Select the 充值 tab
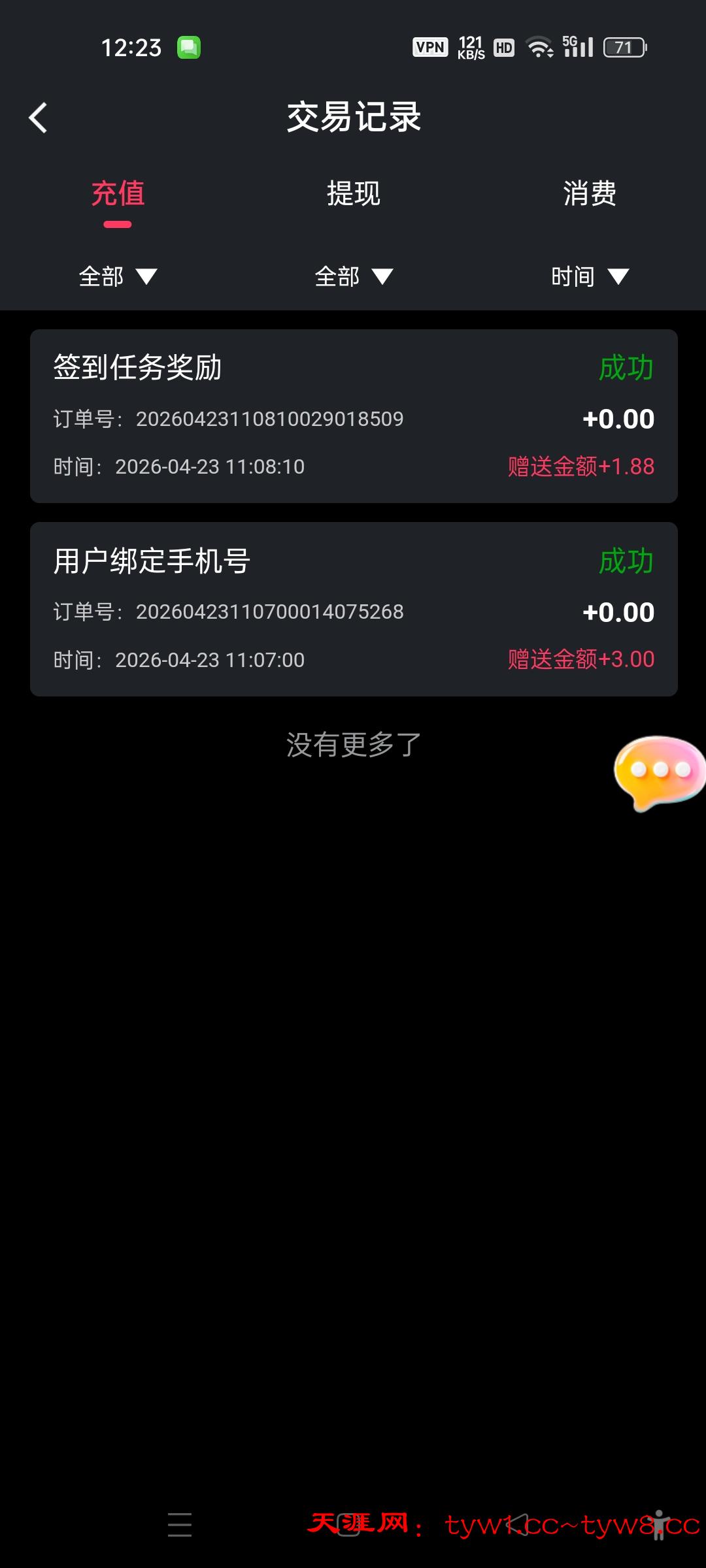 [x=118, y=194]
